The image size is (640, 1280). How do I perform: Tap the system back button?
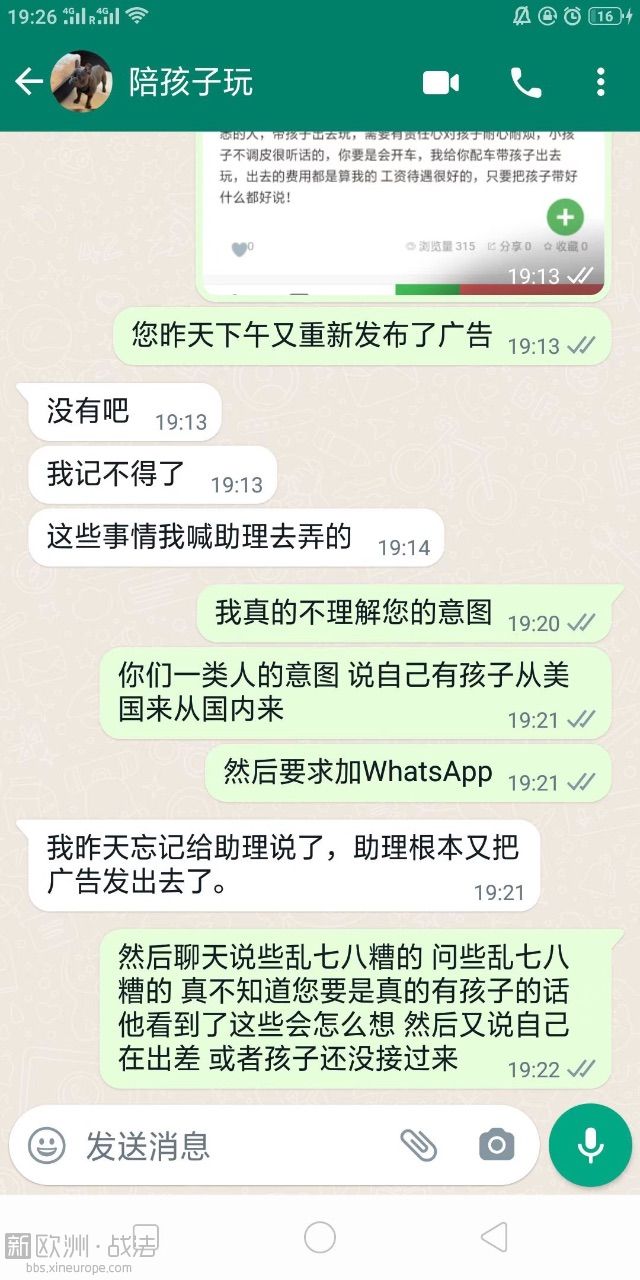(x=494, y=1237)
